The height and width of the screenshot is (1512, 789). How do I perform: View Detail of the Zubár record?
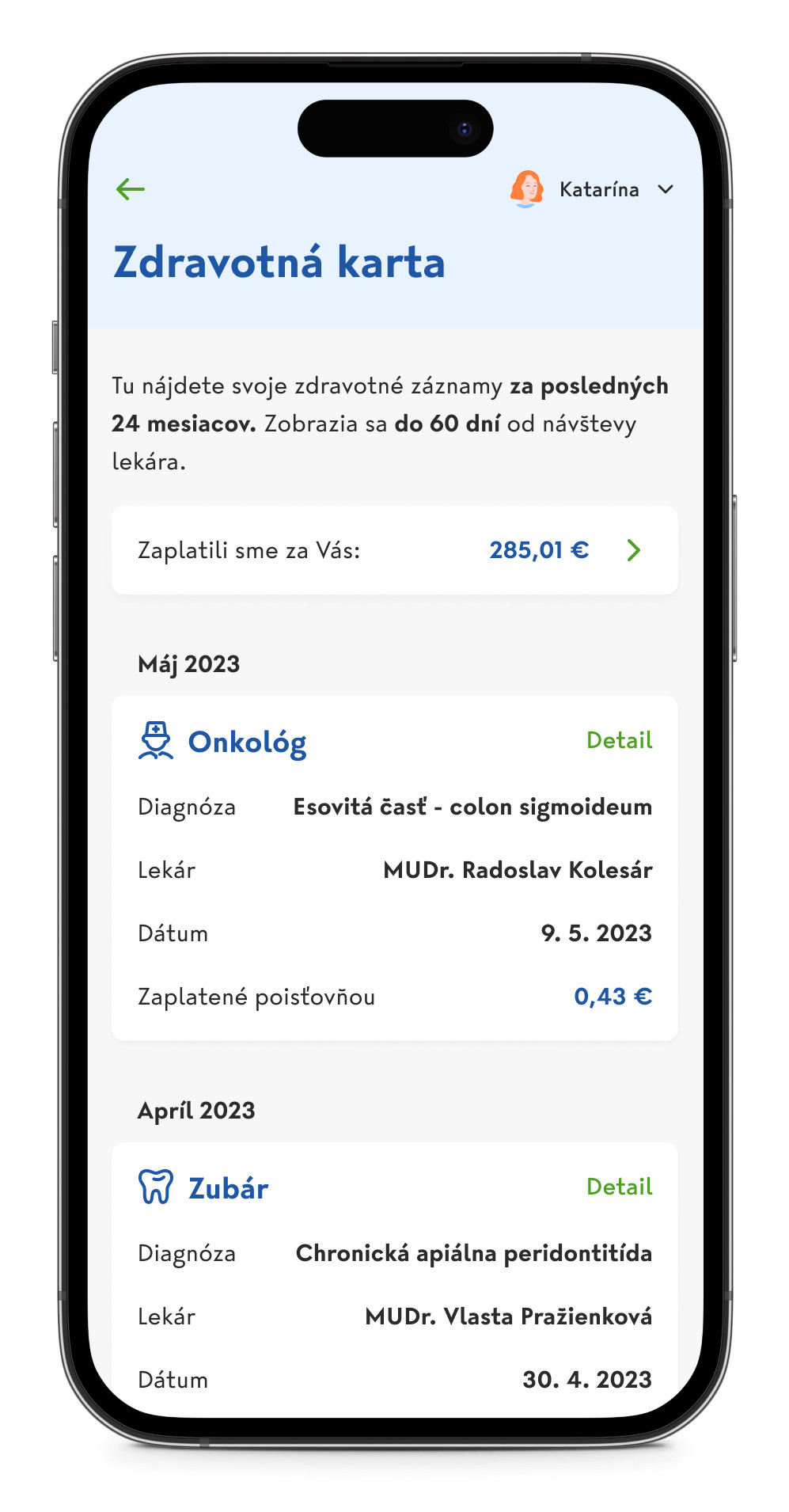(619, 1187)
